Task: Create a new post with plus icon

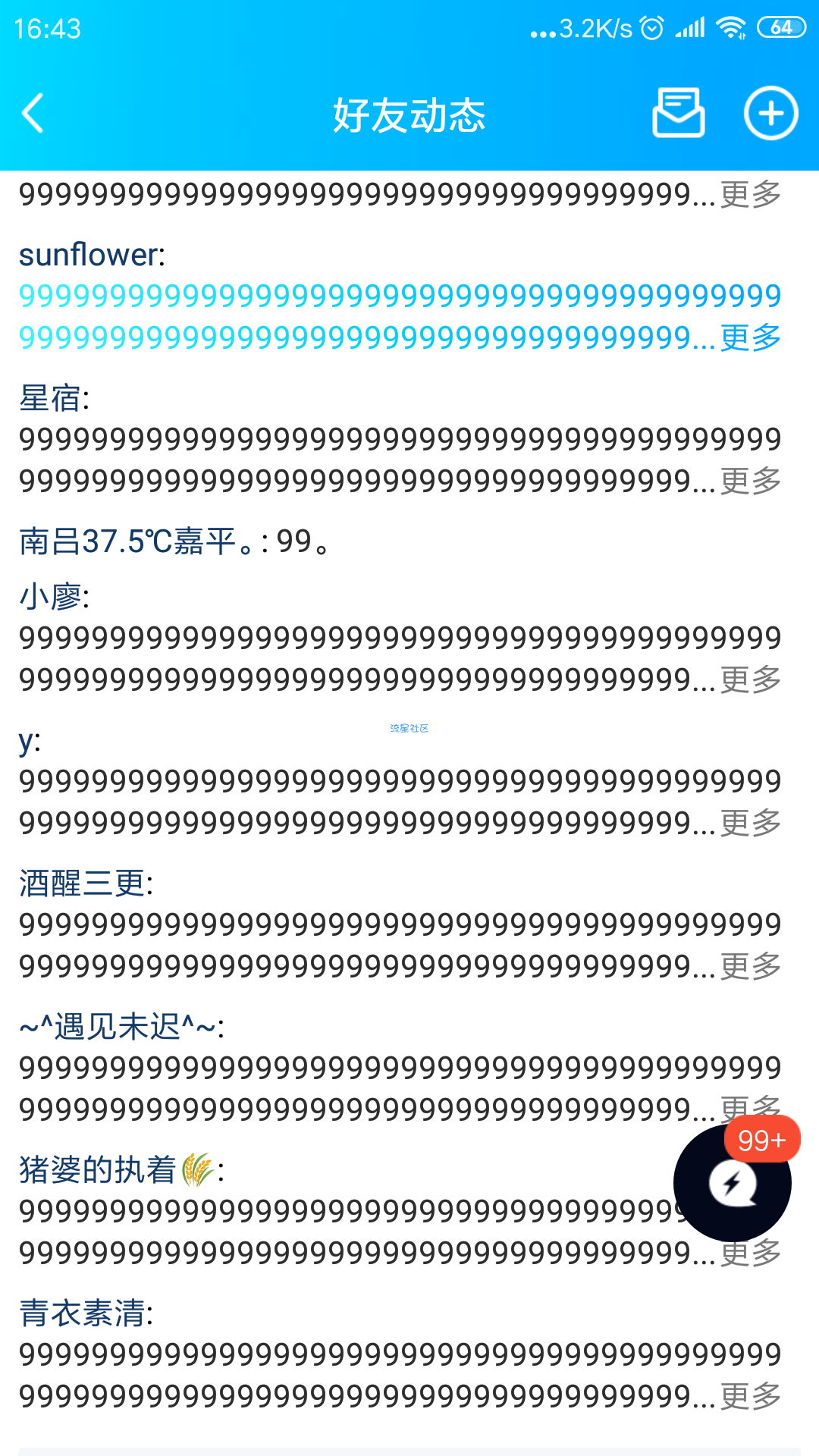Action: click(x=770, y=114)
